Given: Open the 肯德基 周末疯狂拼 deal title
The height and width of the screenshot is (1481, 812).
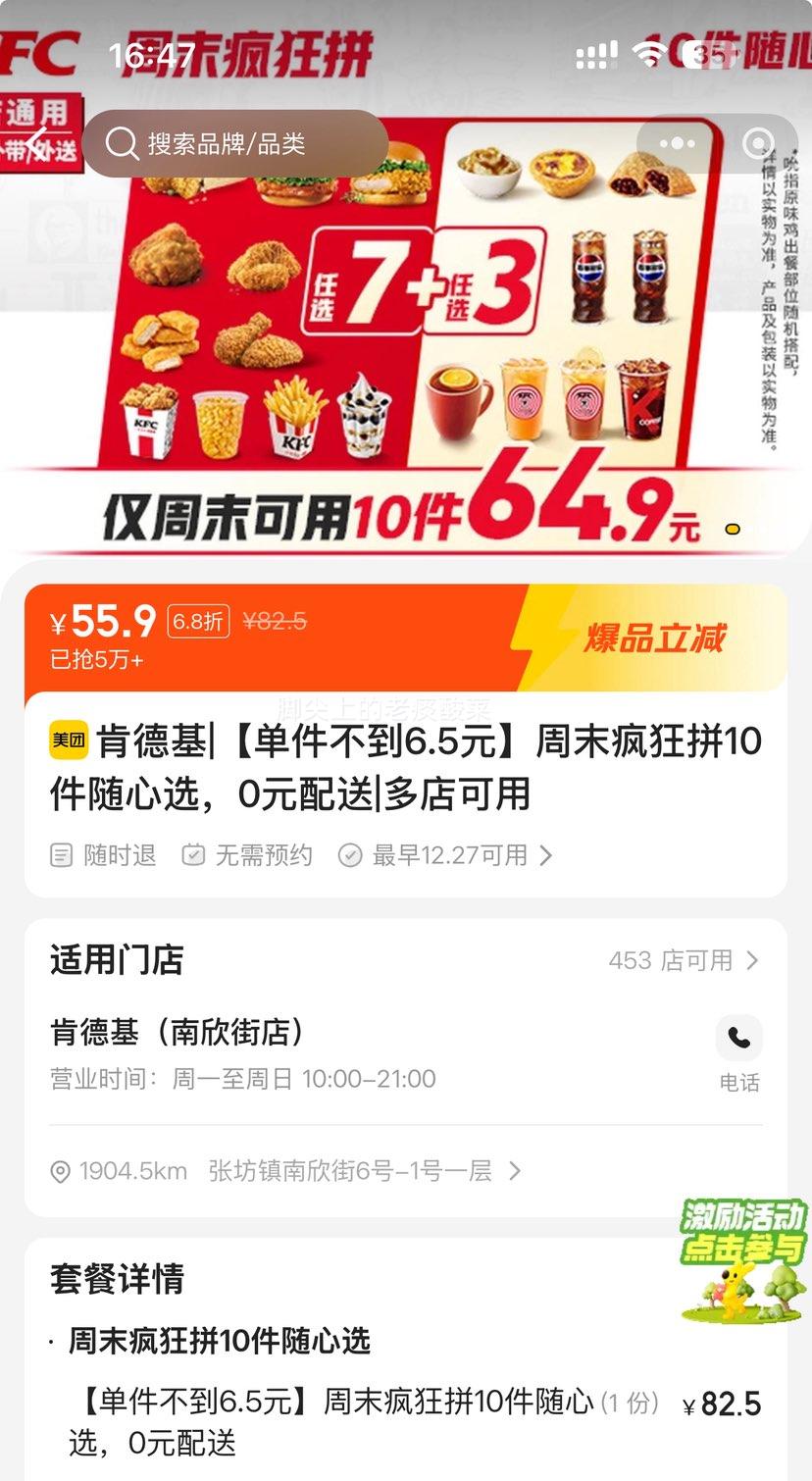Looking at the screenshot, I should pos(406,769).
